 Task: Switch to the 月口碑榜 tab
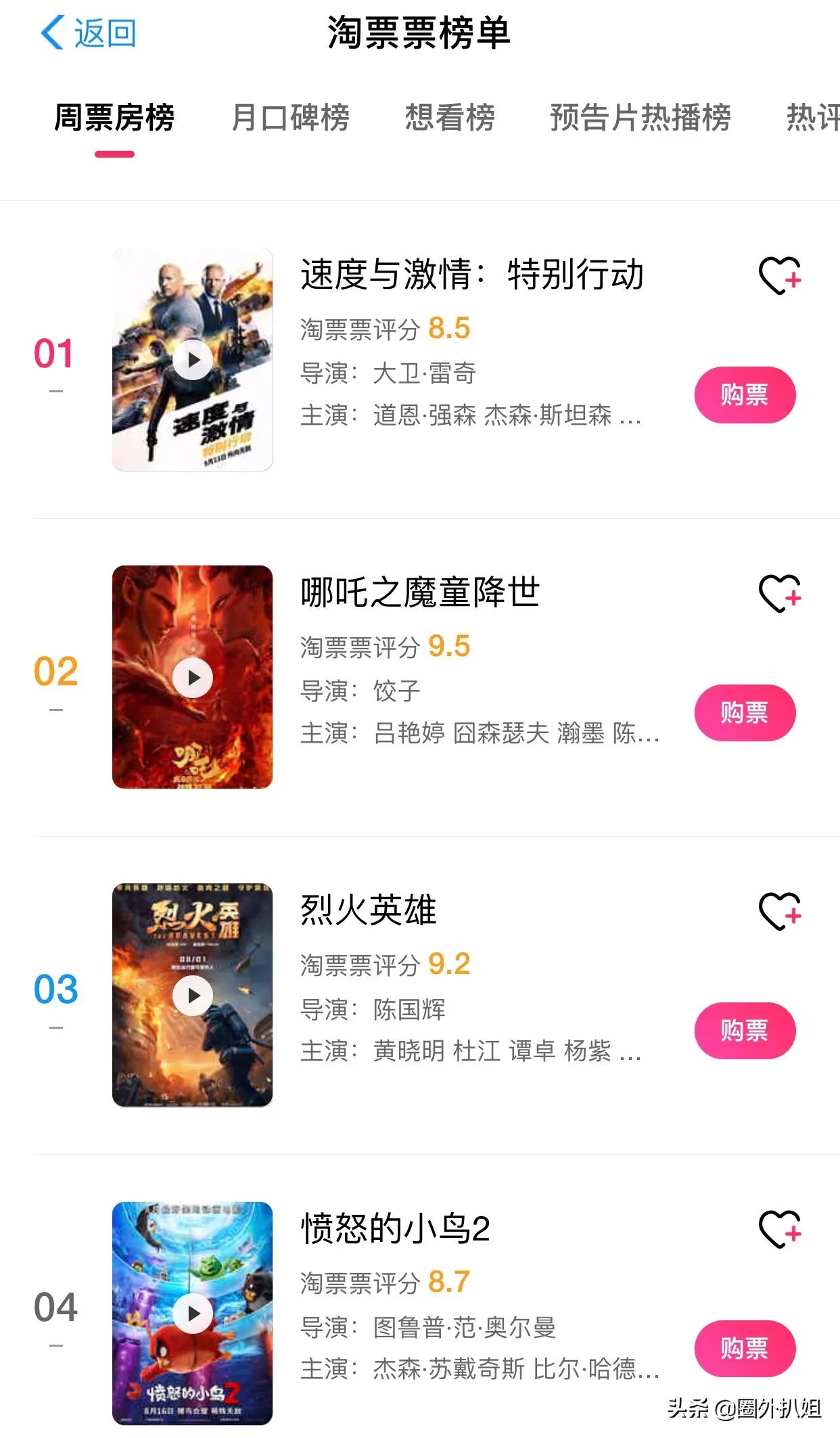point(291,118)
